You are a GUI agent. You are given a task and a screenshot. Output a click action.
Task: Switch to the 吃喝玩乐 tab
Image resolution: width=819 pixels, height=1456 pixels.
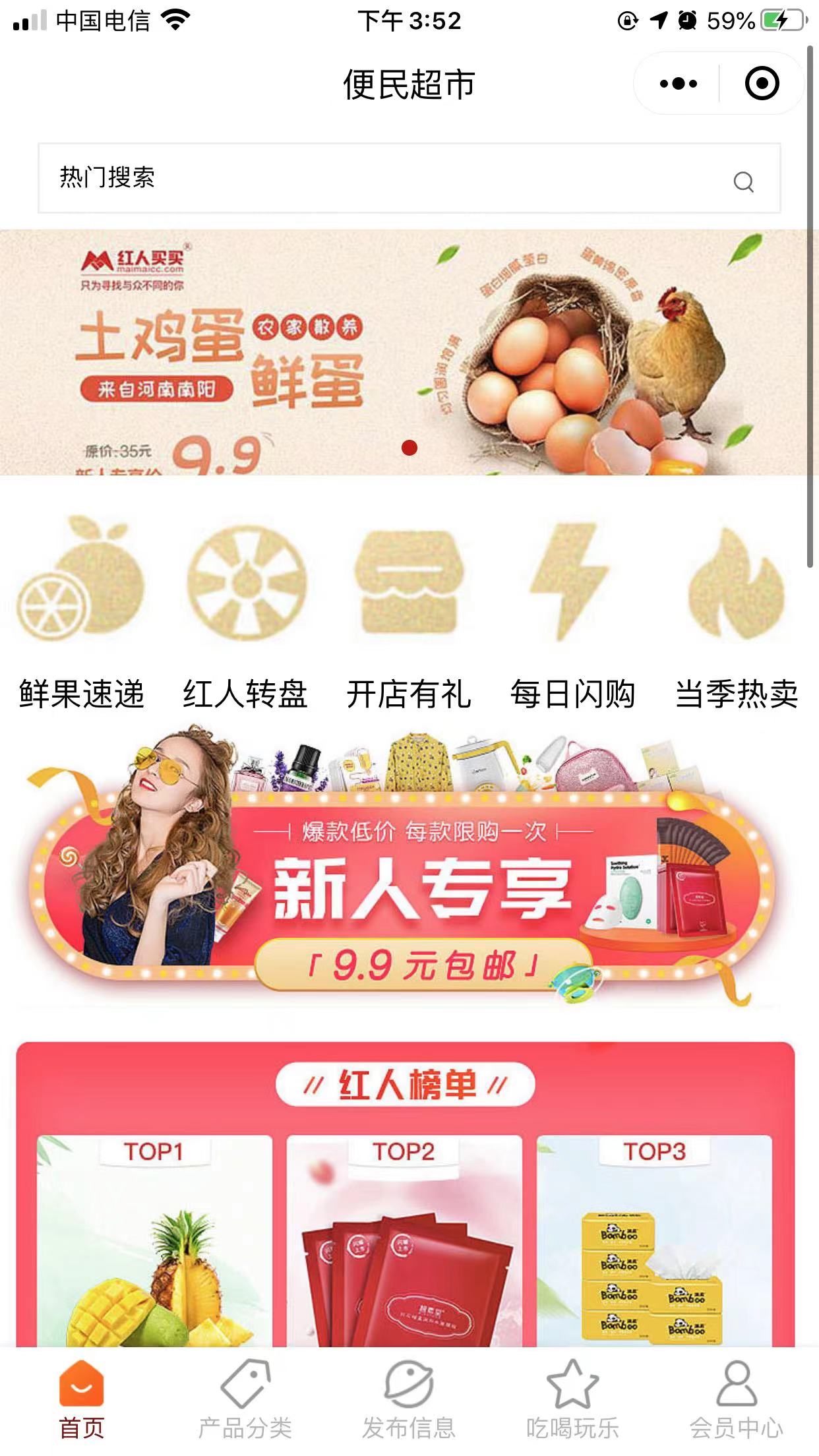[572, 1399]
